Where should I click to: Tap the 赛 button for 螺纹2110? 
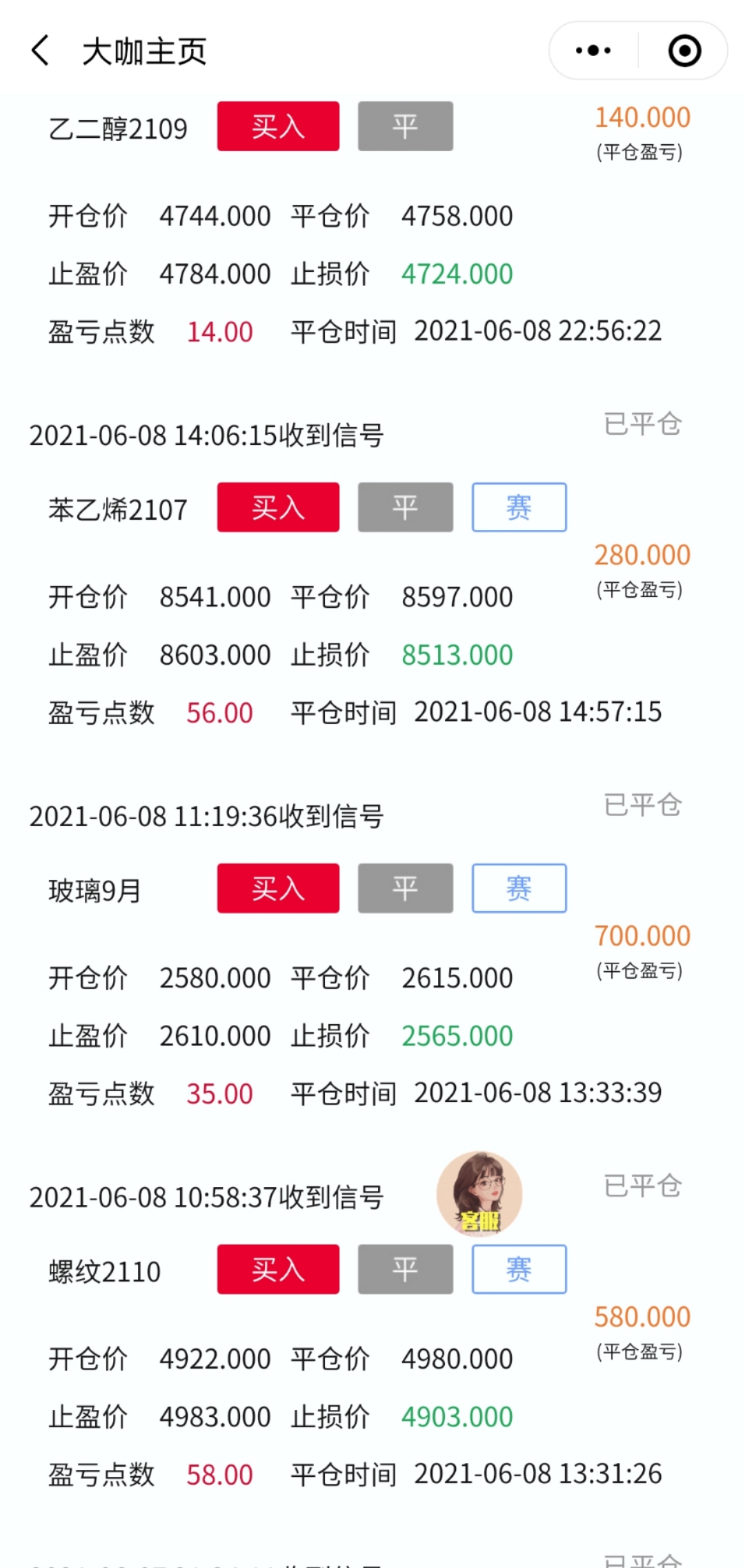[x=519, y=1269]
